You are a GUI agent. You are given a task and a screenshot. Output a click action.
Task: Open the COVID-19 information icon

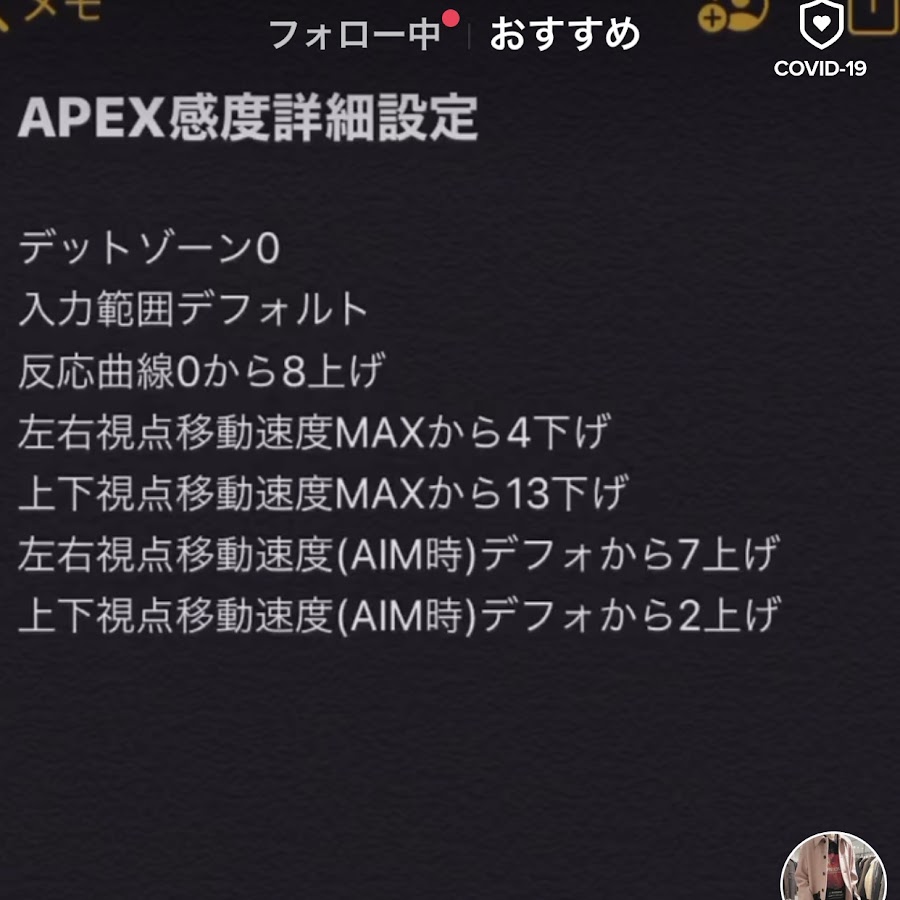click(820, 38)
